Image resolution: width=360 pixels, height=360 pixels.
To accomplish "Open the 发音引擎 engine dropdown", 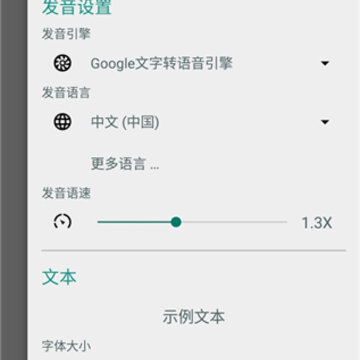I will (x=193, y=63).
